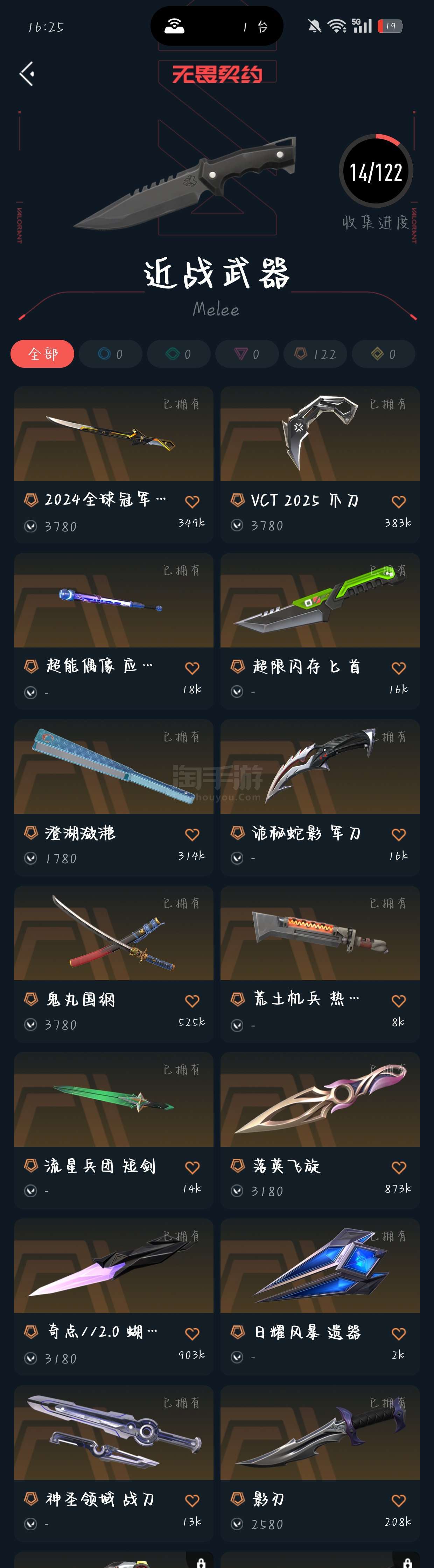Filter by blue circle tier showing 0
Image resolution: width=434 pixels, height=1568 pixels.
click(110, 354)
